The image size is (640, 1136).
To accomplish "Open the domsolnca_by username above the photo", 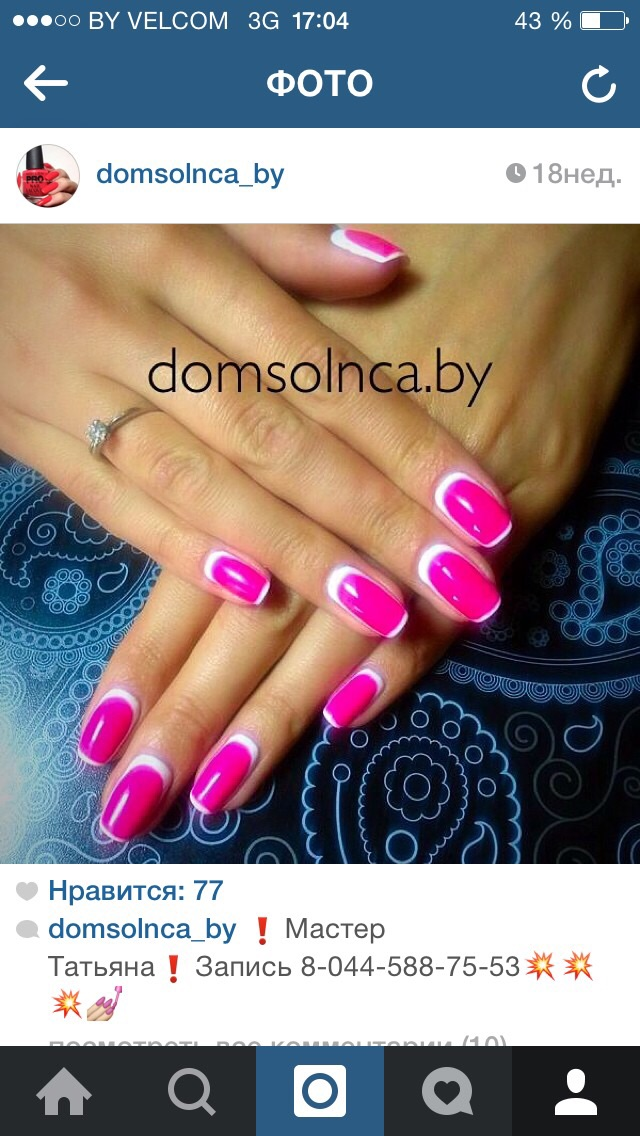I will (x=190, y=174).
